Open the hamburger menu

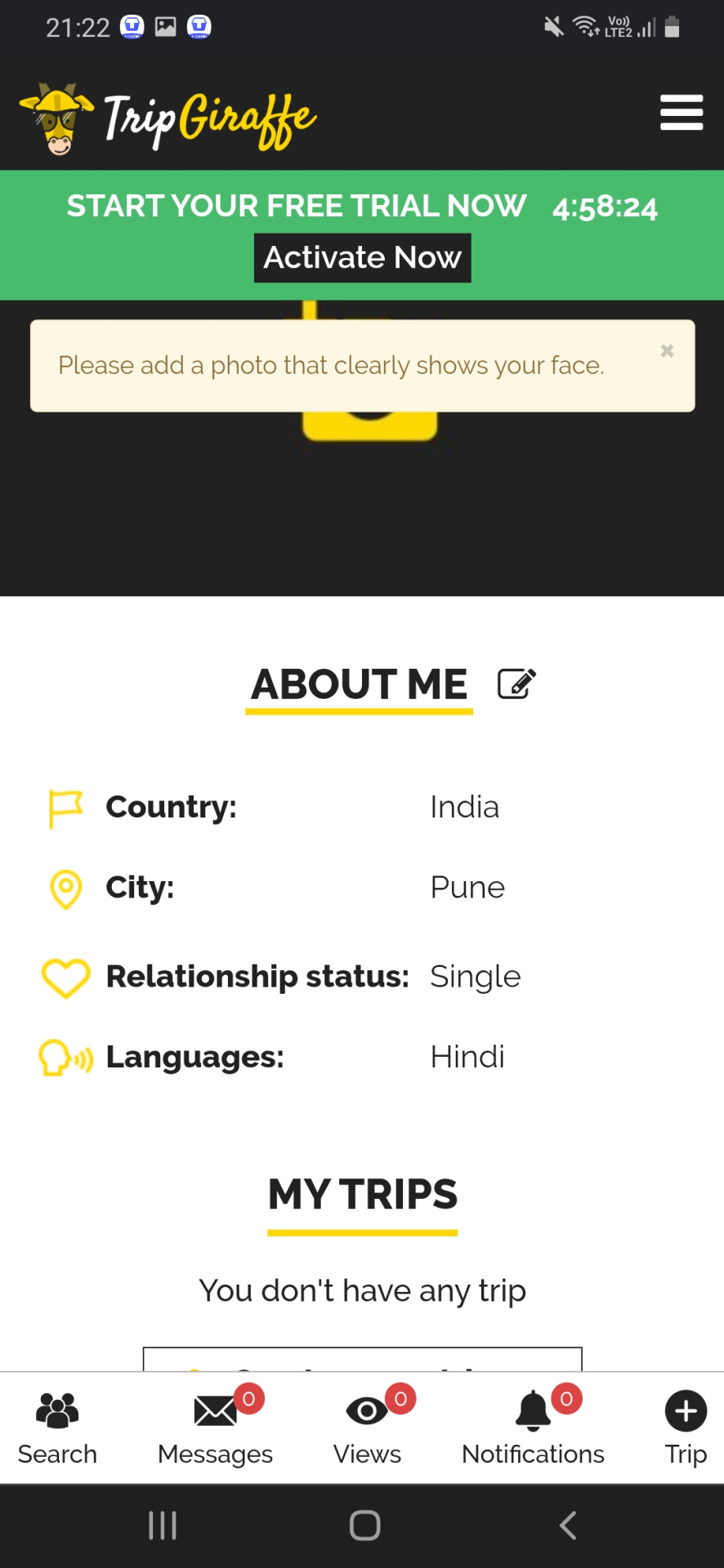coord(681,113)
